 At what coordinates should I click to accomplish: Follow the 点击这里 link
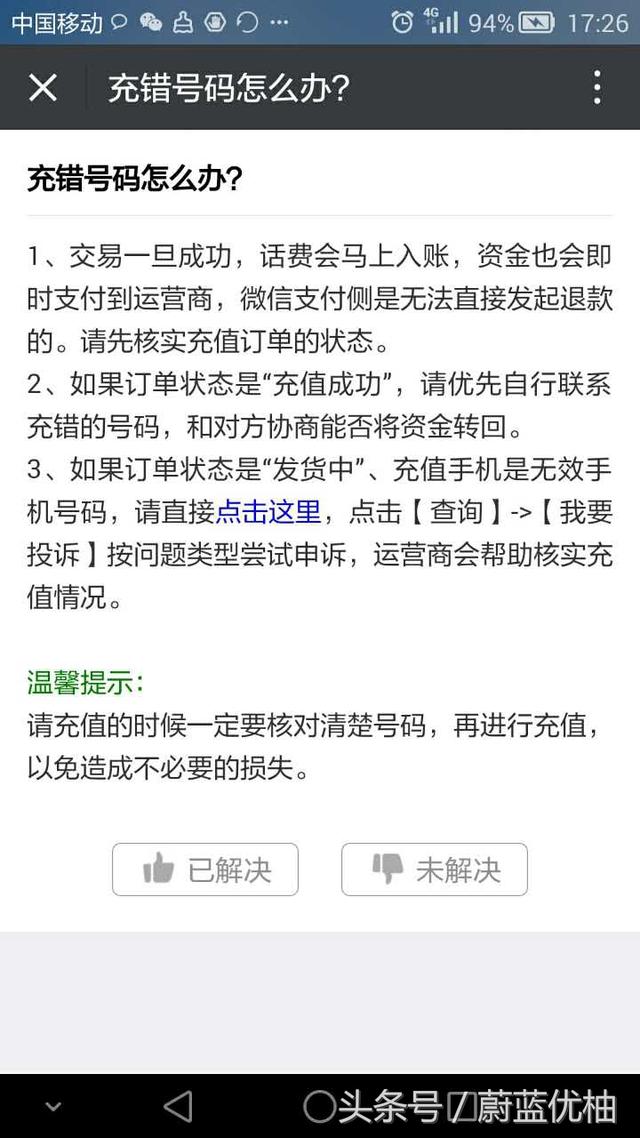[x=268, y=512]
